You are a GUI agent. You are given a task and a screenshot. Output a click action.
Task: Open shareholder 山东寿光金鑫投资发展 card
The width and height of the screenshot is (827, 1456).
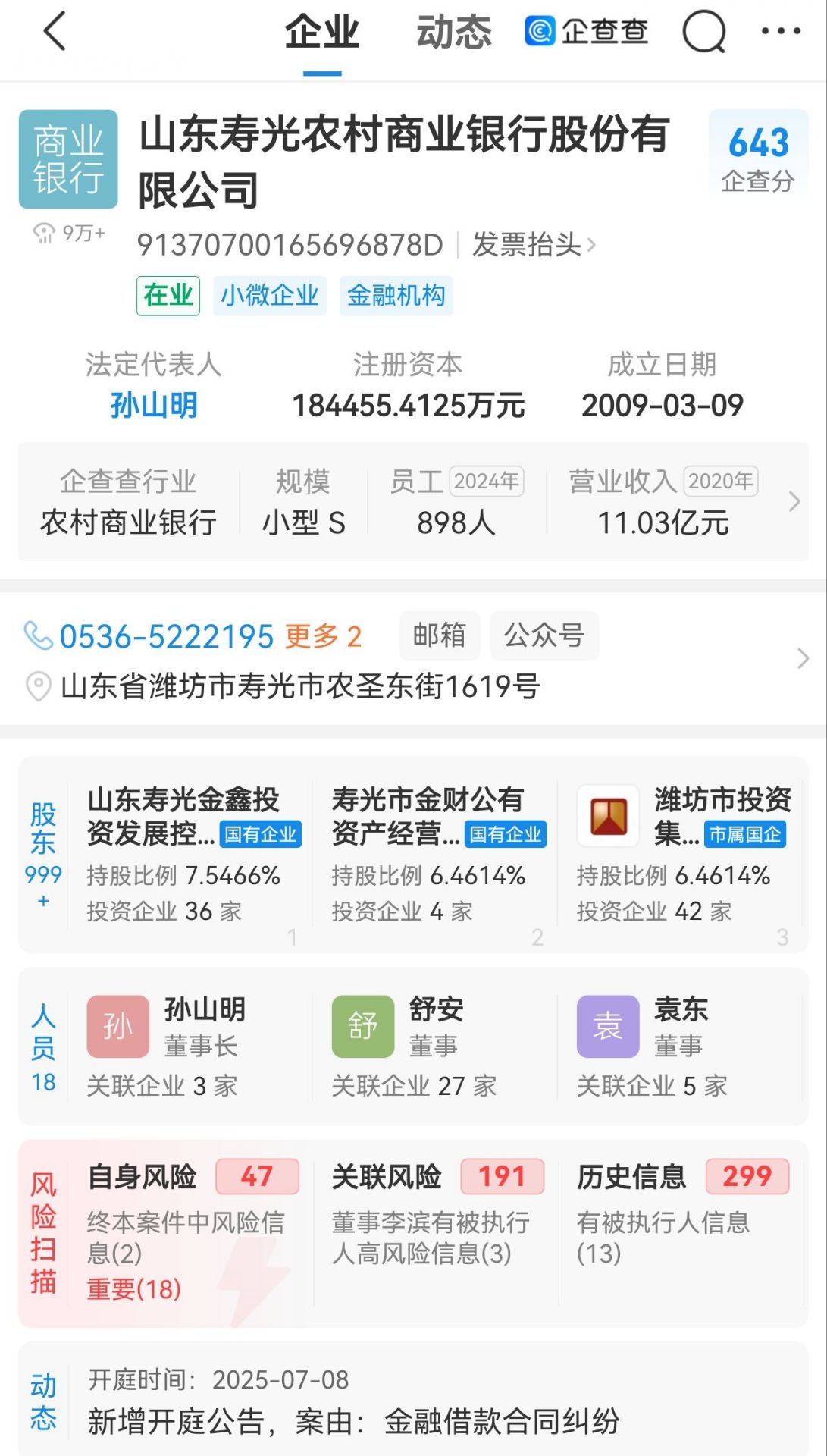(x=190, y=854)
